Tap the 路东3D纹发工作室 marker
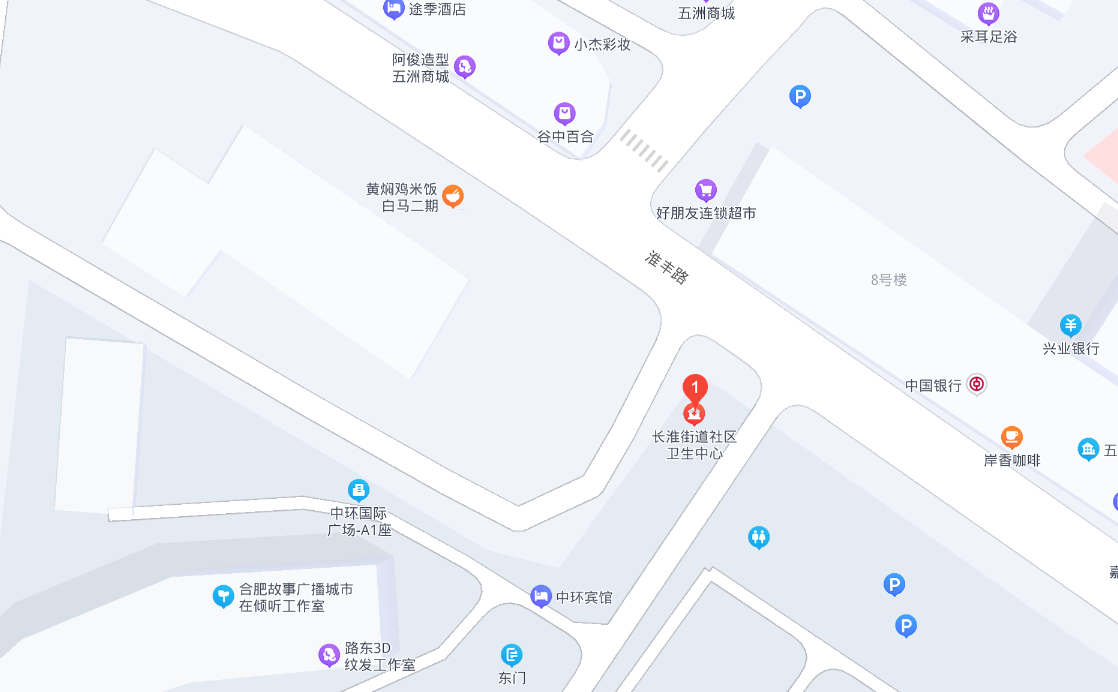 coord(329,655)
